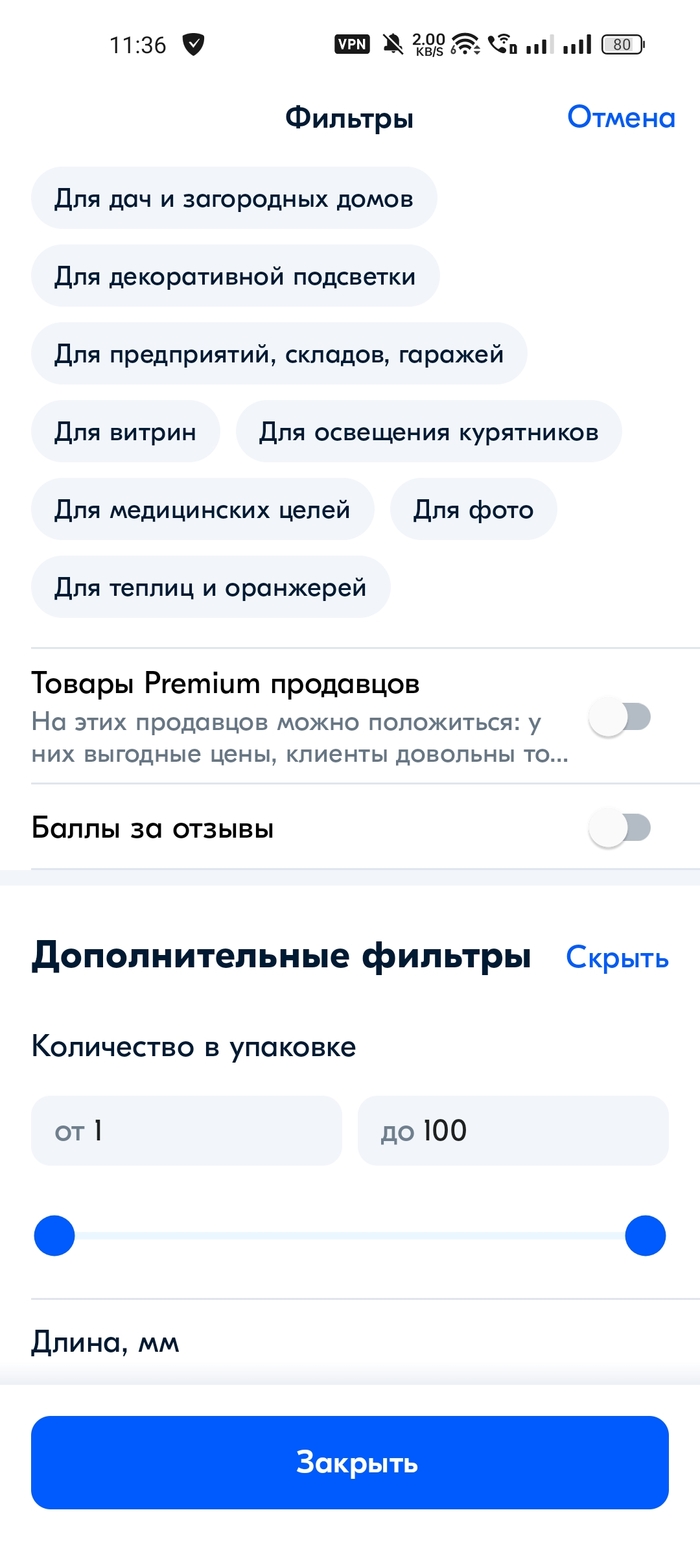This screenshot has height=1556, width=700.
Task: Select the Для витрин chip
Action: pos(125,432)
